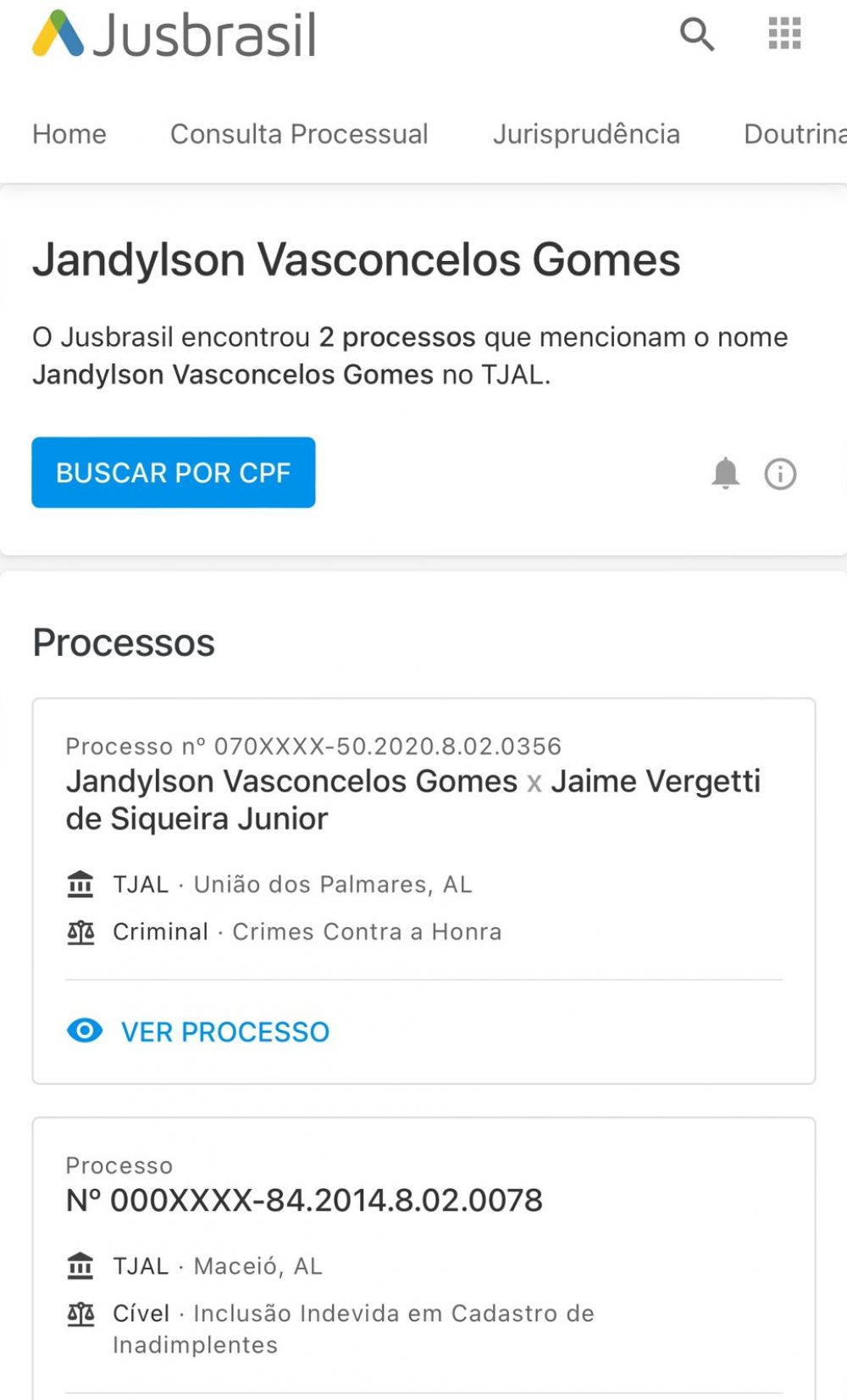Open the apps grid menu

784,34
